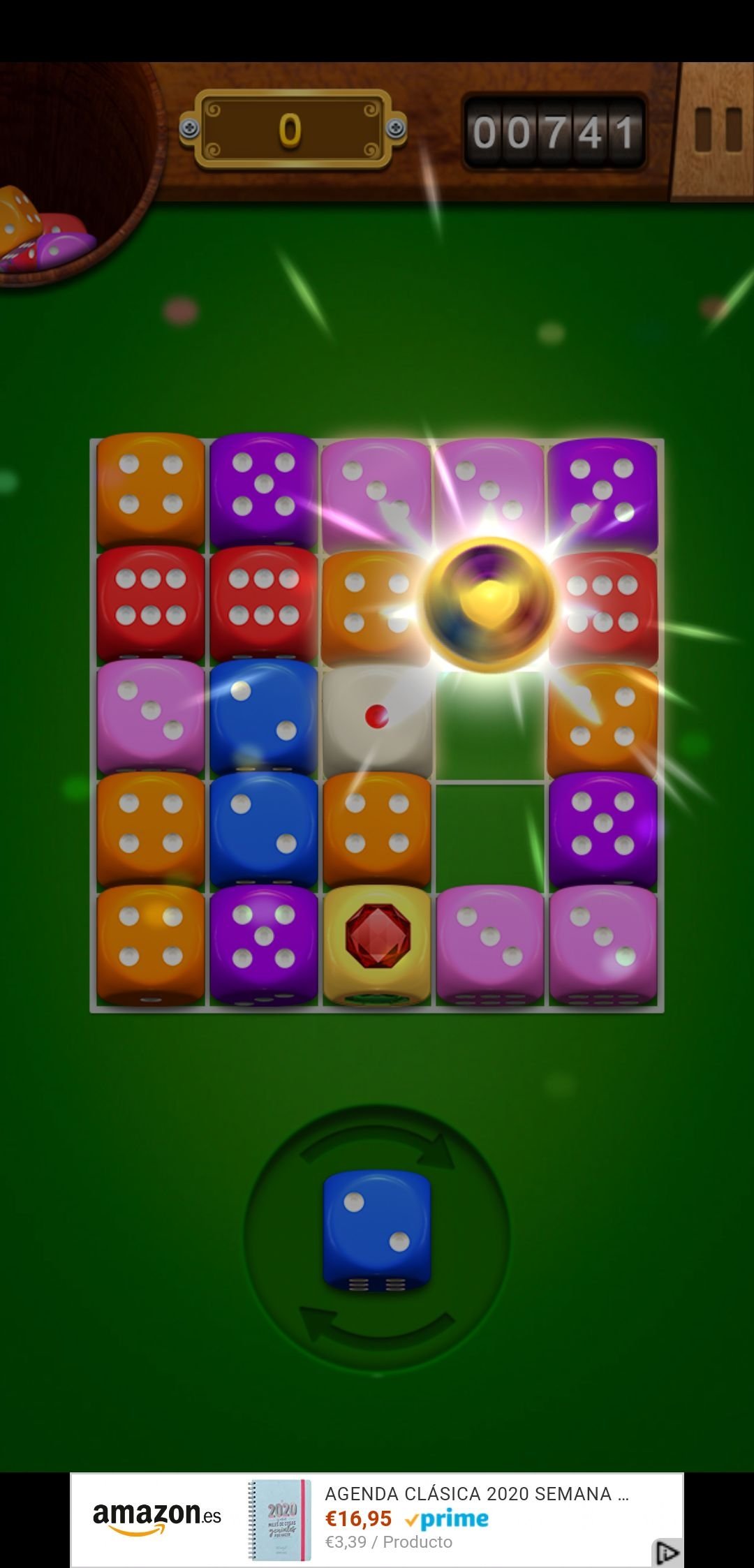This screenshot has height=1568, width=754.
Task: Tap the empty cell beside the white die
Action: tap(490, 726)
